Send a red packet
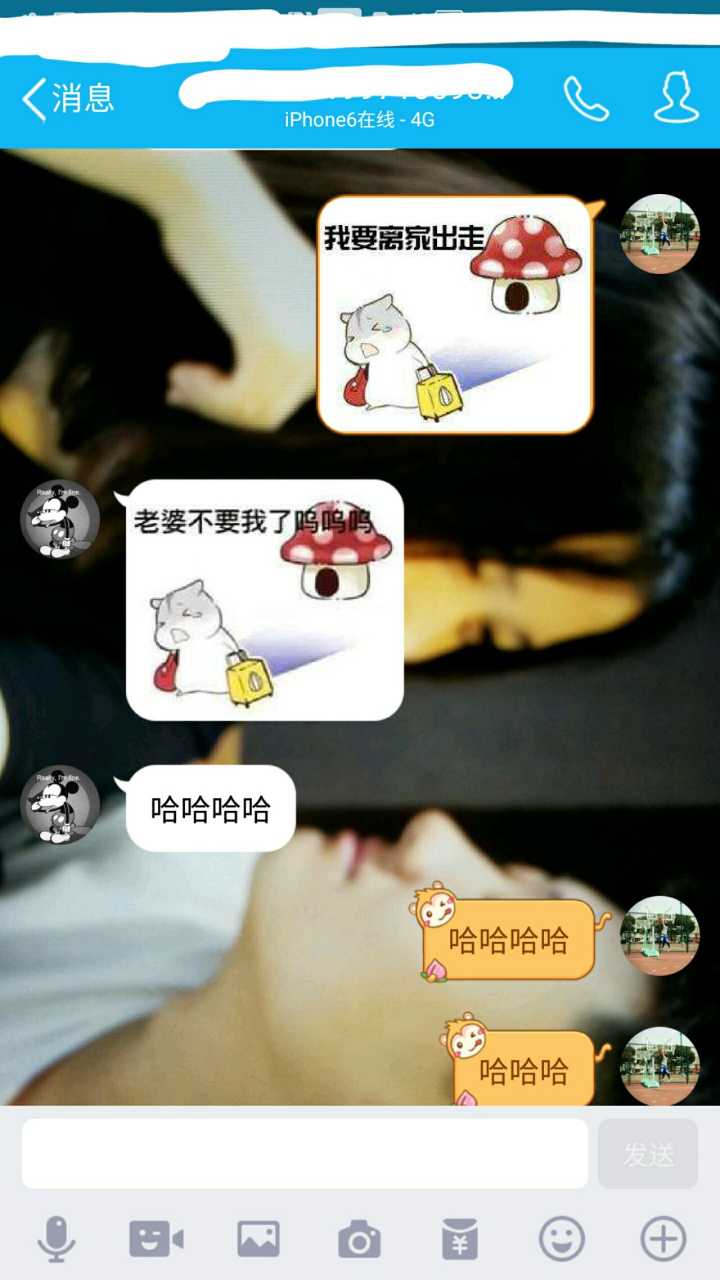This screenshot has height=1280, width=720. pyautogui.click(x=460, y=1240)
